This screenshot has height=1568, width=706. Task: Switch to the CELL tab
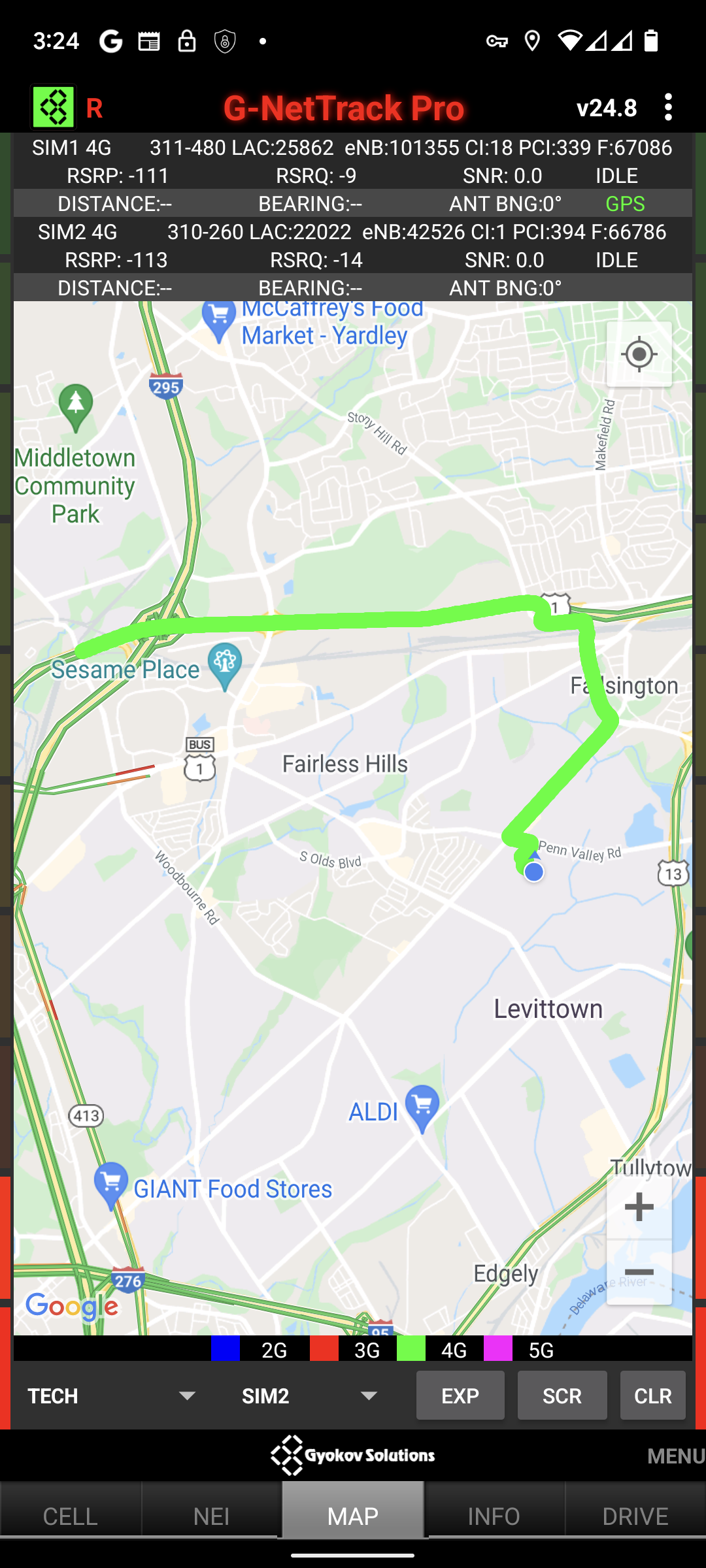tap(70, 1516)
